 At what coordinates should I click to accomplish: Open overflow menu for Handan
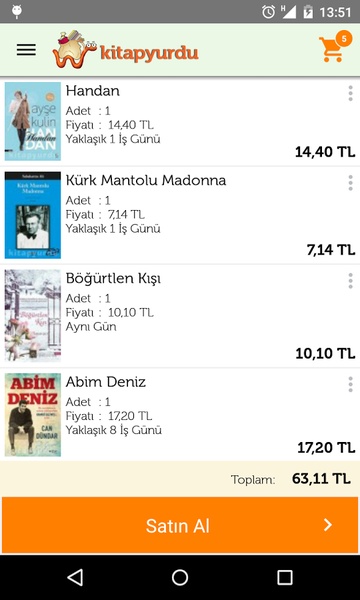(x=350, y=93)
